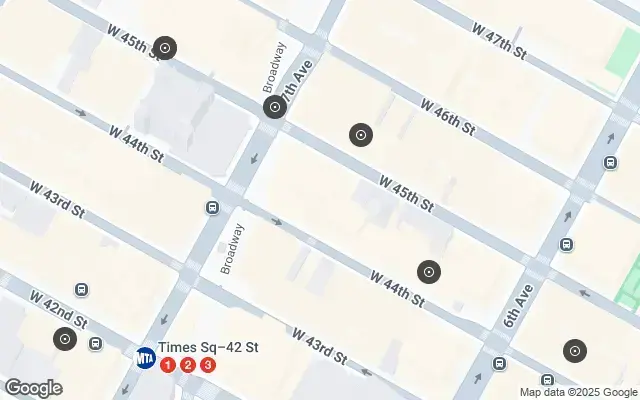Image resolution: width=640 pixels, height=400 pixels.
Task: Tap the bus stop on Broadway near W 44th St
Action: (213, 208)
